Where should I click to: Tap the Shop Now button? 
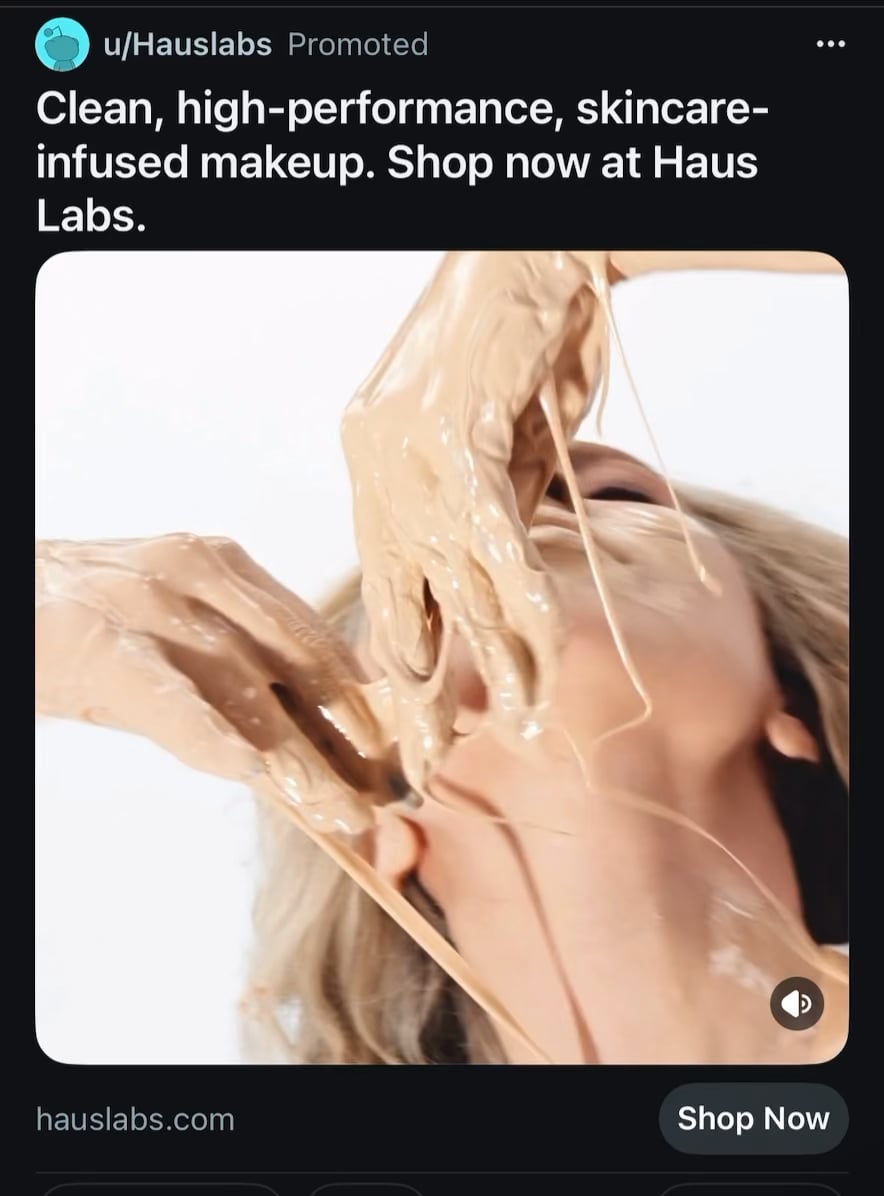click(x=753, y=1118)
